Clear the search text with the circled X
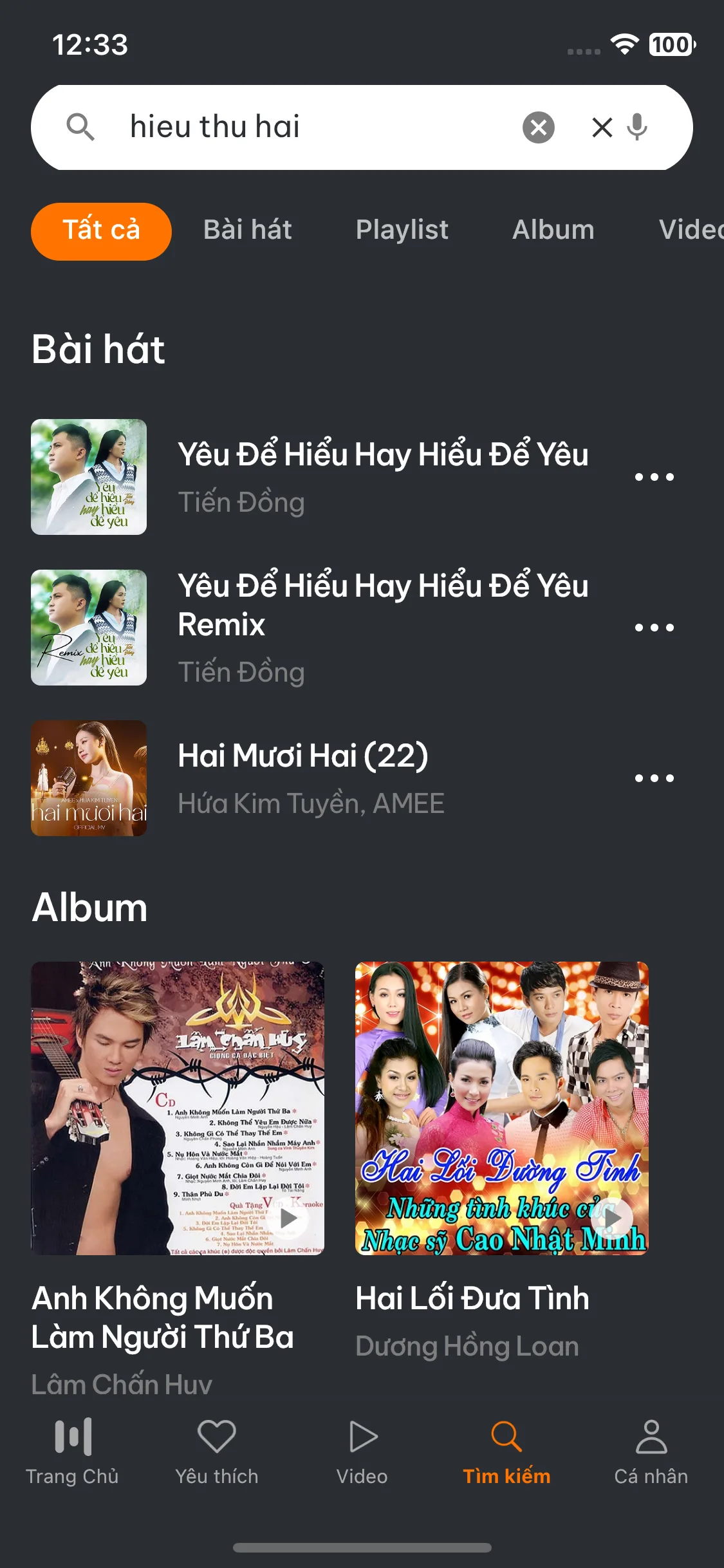Viewport: 724px width, 1568px height. 539,127
